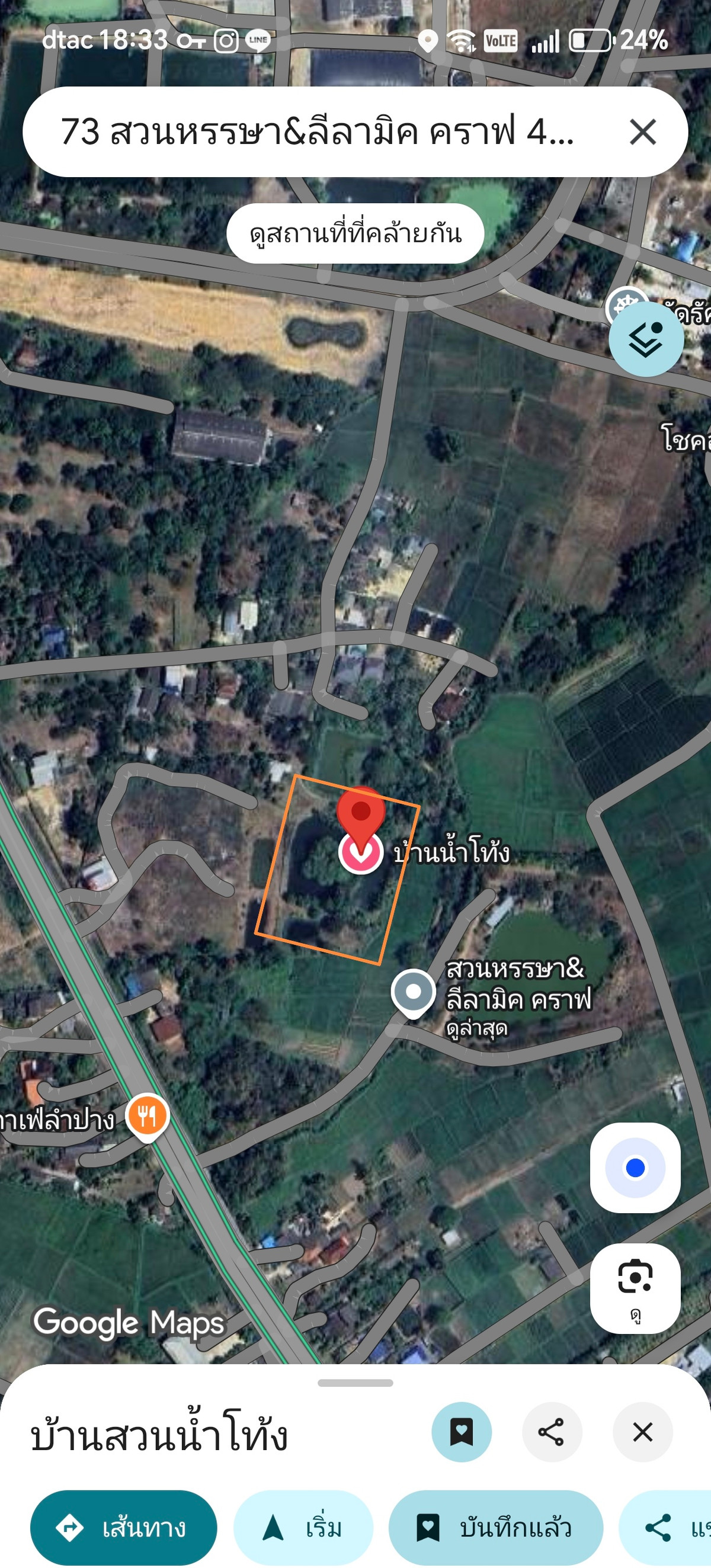Open the map layers button
711x1568 pixels.
646,339
